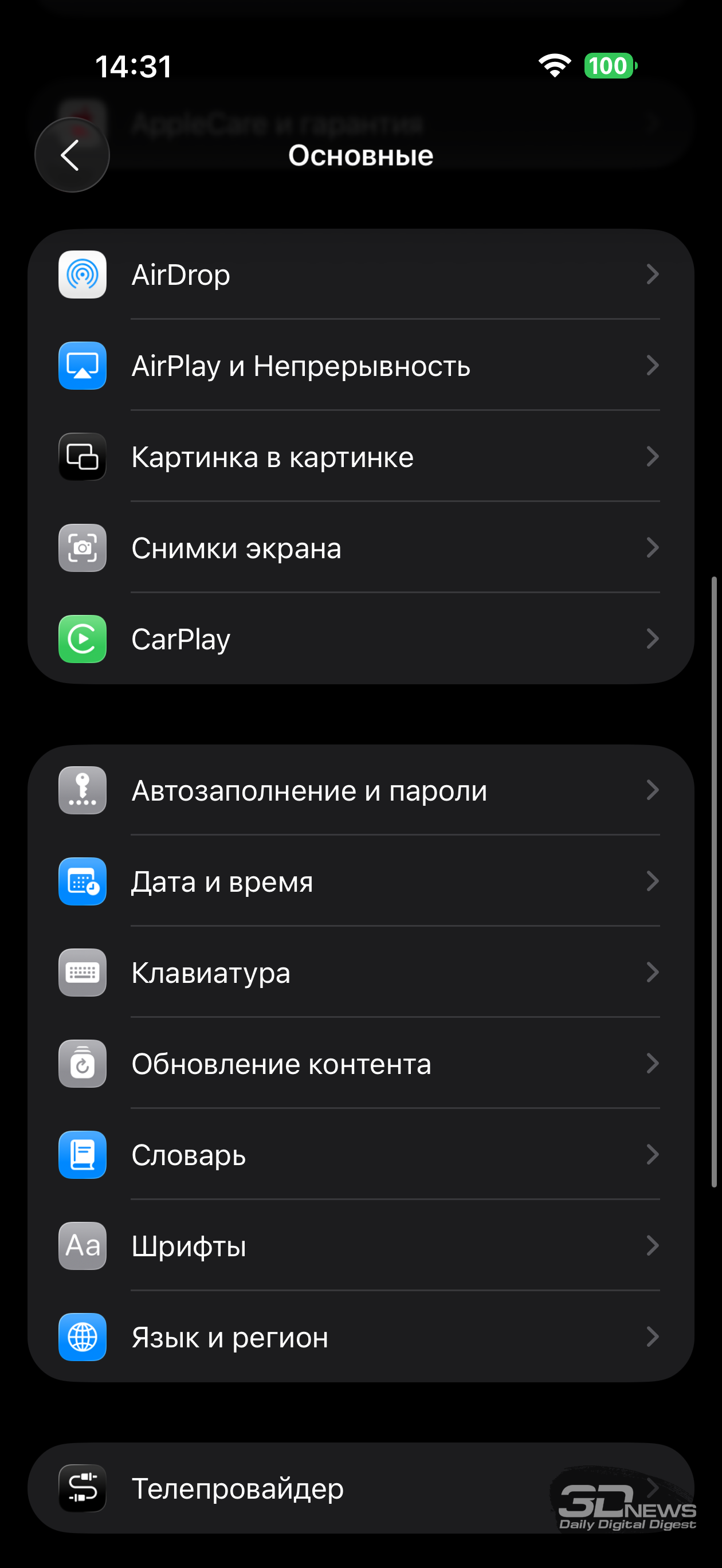This screenshot has width=722, height=1568.
Task: Open Картинка в картинке settings
Action: pyautogui.click(x=360, y=457)
